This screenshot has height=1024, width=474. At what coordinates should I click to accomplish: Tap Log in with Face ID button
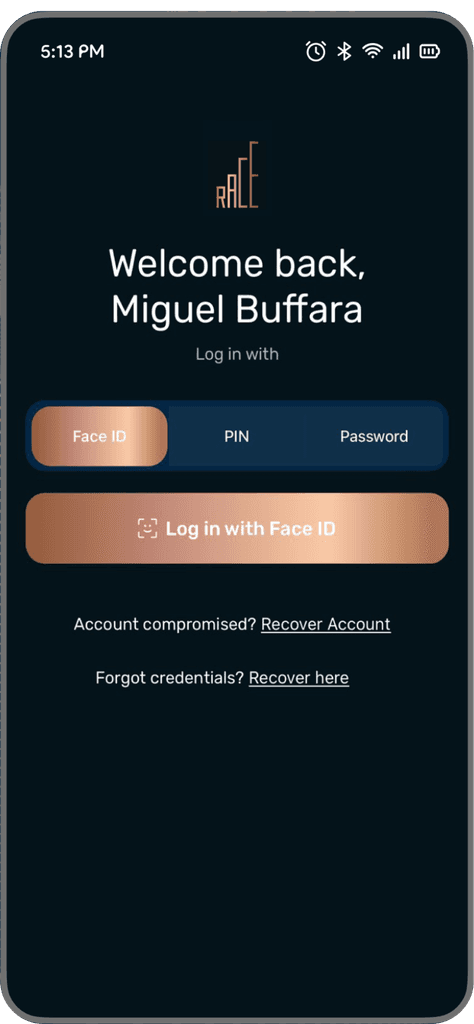click(x=237, y=528)
